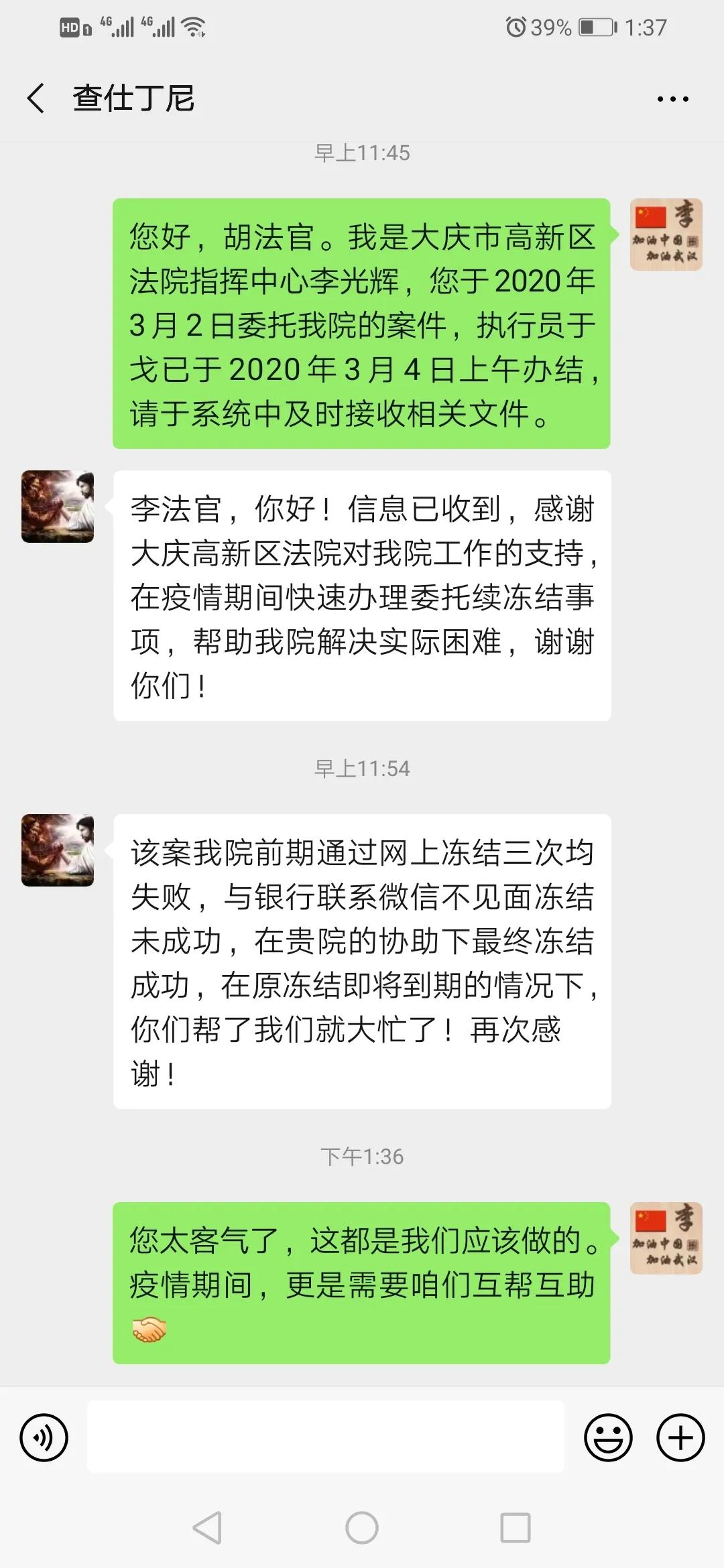Screen dimensions: 724x1568
Task: Go back from 查仕丁尼 chat
Action: pyautogui.click(x=36, y=99)
